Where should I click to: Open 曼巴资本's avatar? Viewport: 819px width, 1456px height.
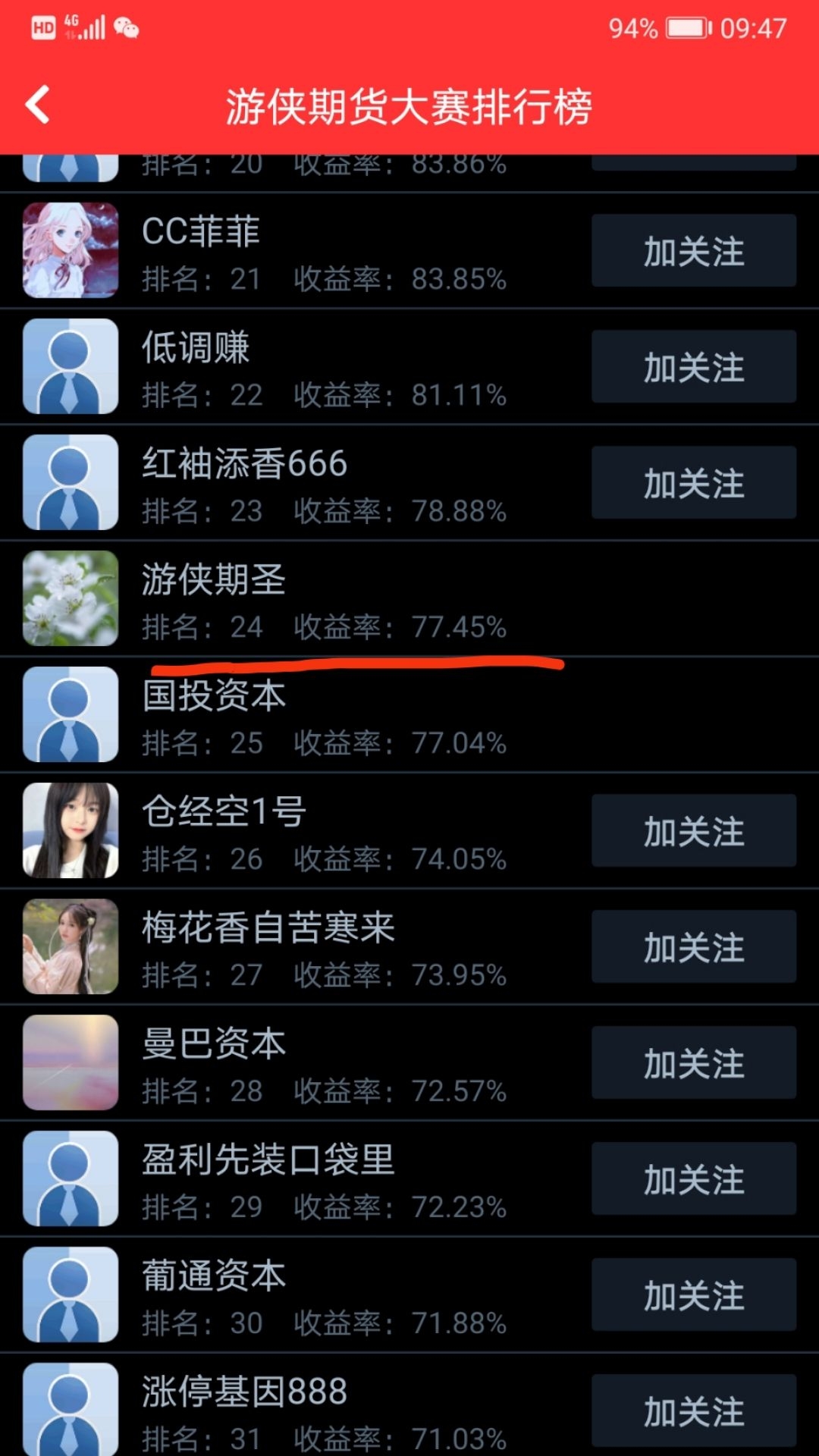point(71,1062)
